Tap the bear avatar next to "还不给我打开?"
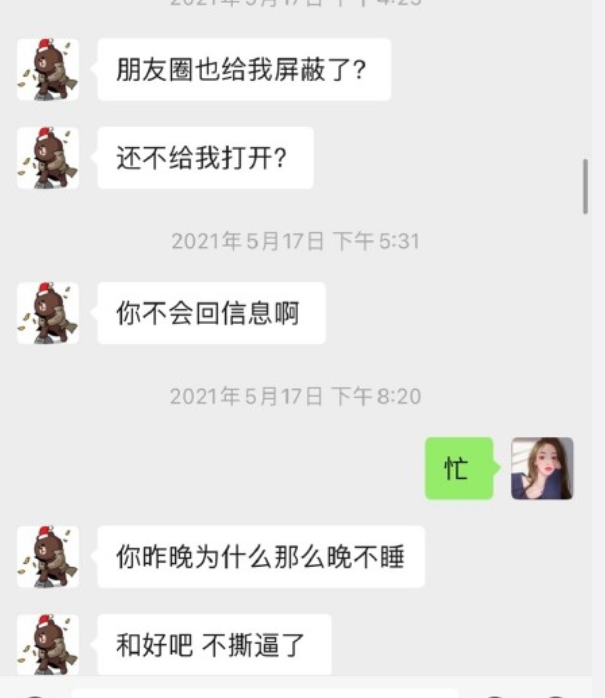605x698 pixels. (x=48, y=158)
